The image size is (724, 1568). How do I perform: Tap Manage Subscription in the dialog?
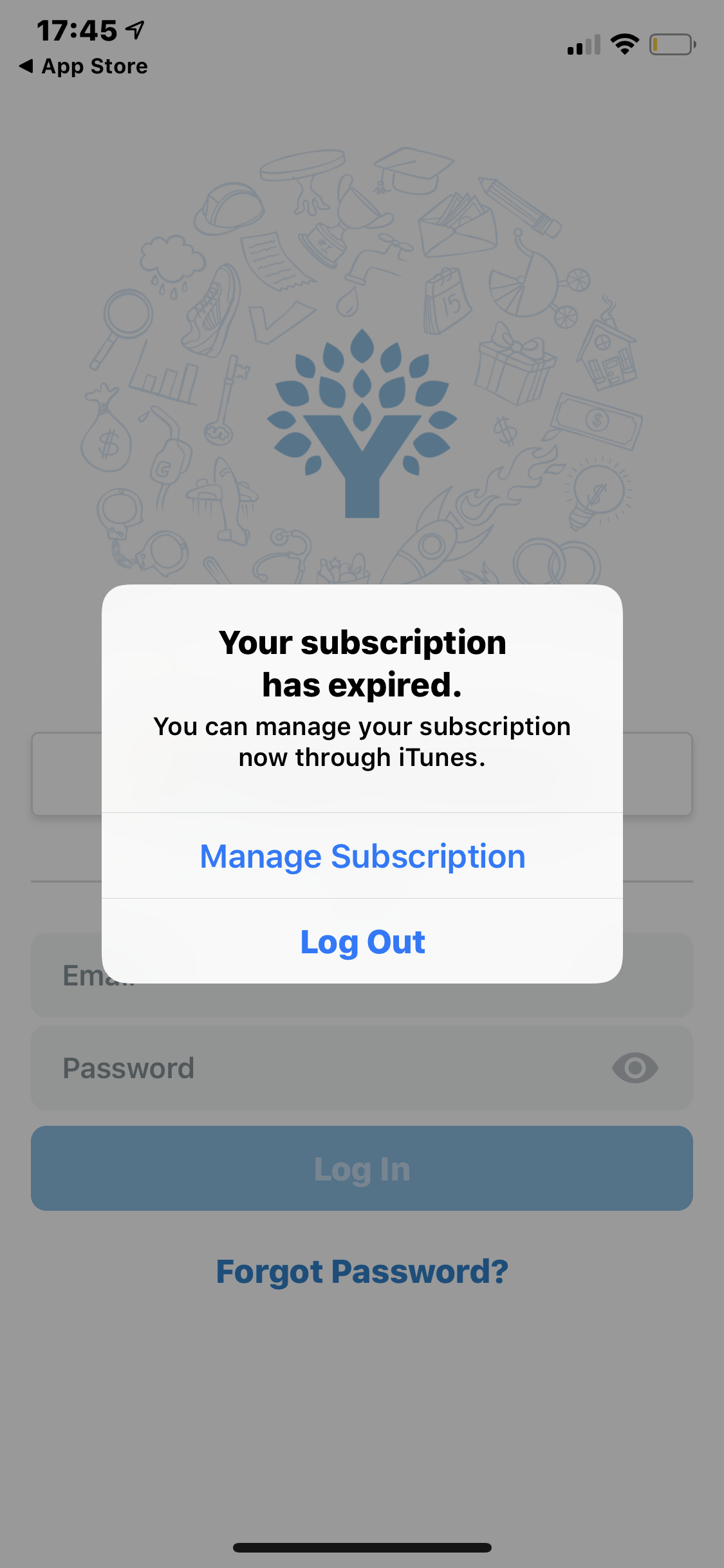point(362,856)
